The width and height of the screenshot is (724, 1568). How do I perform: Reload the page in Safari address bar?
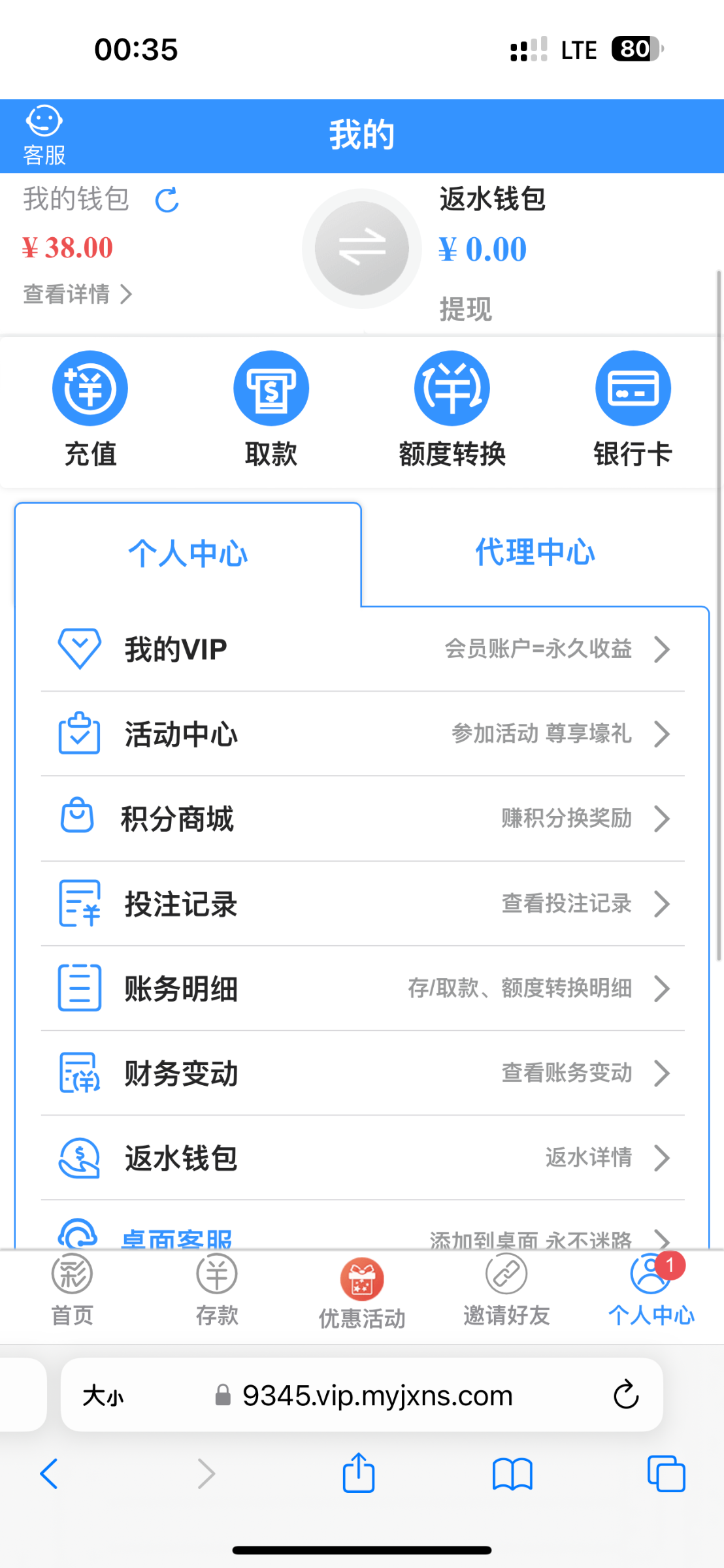[x=626, y=1396]
